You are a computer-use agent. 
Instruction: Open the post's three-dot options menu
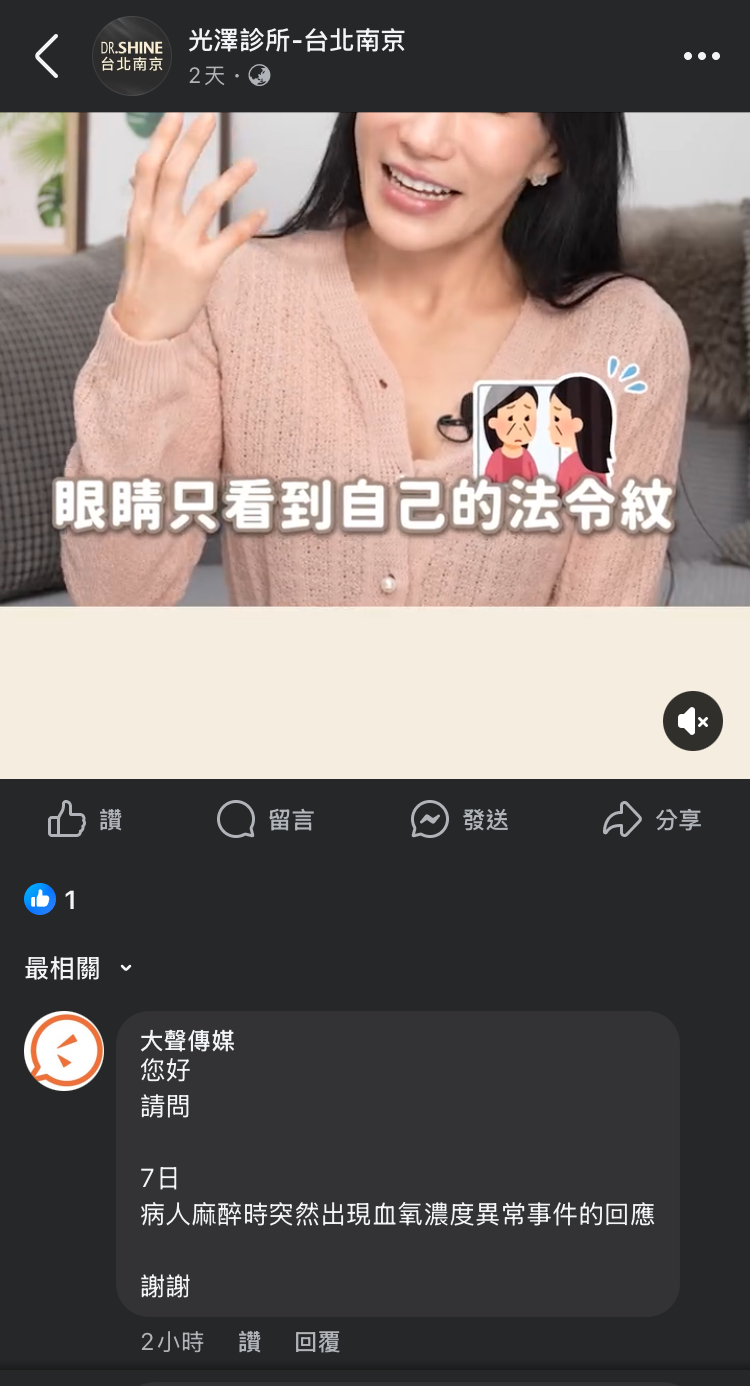(701, 56)
